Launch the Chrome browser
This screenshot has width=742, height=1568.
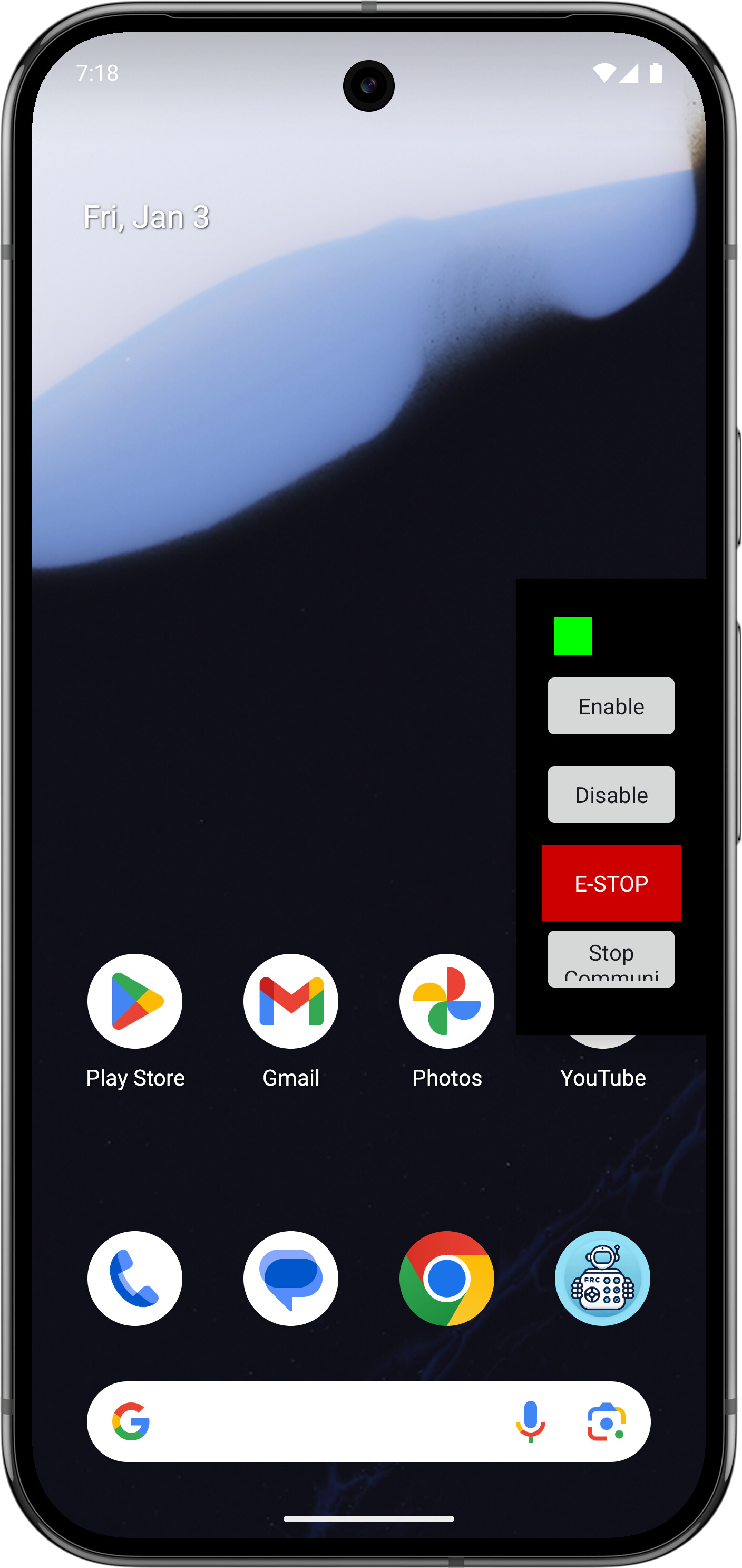pos(446,1278)
